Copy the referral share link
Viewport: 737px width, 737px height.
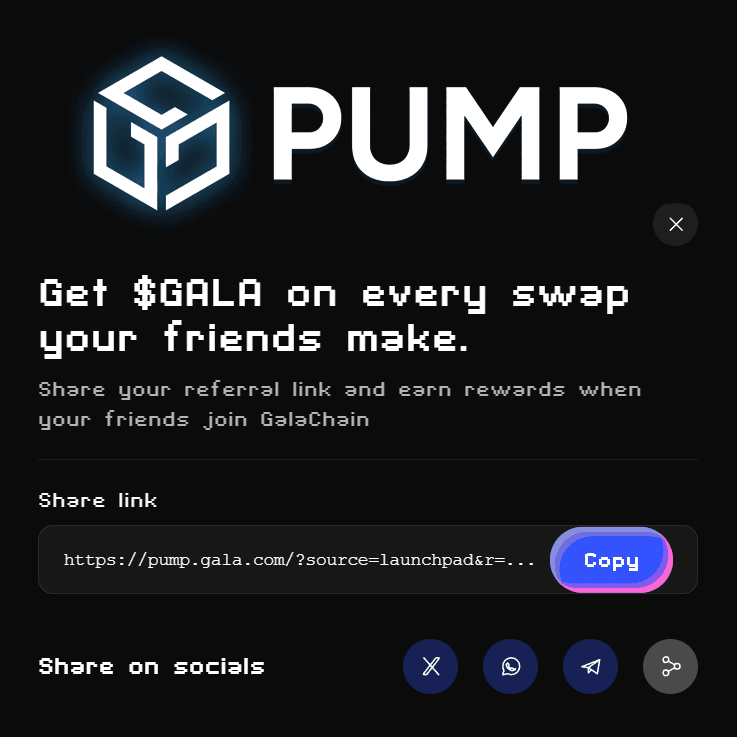point(611,560)
